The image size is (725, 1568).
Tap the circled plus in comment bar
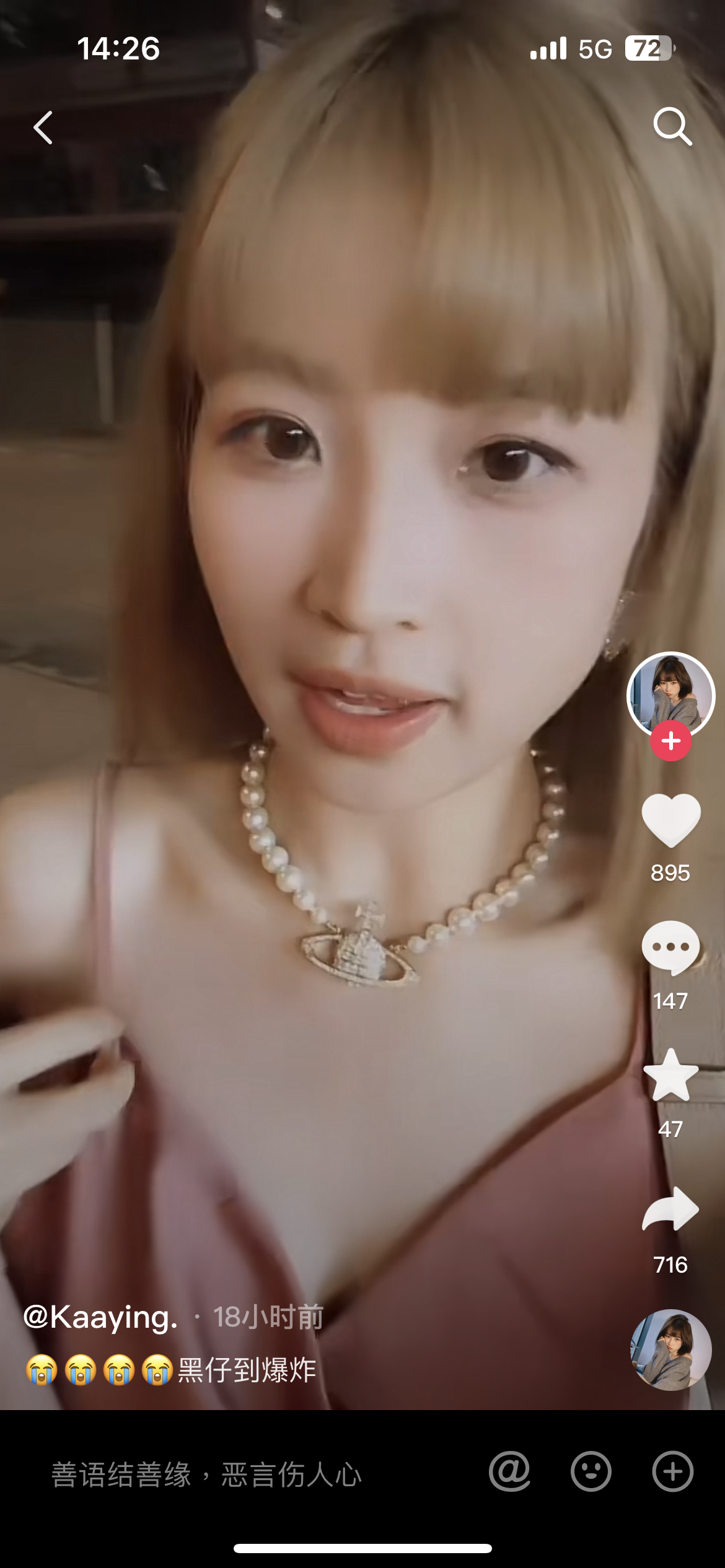[x=673, y=1471]
